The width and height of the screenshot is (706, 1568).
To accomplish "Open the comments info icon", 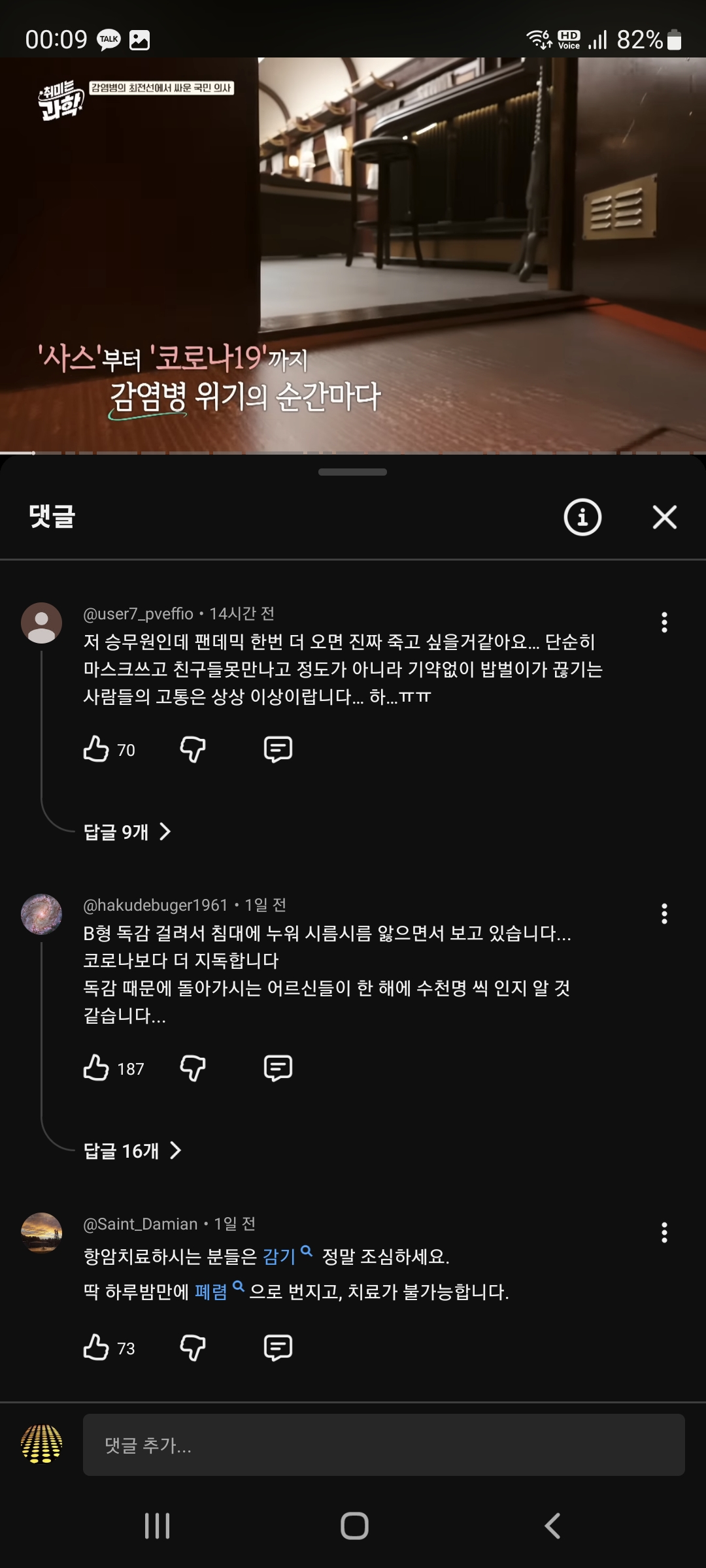I will [x=582, y=517].
